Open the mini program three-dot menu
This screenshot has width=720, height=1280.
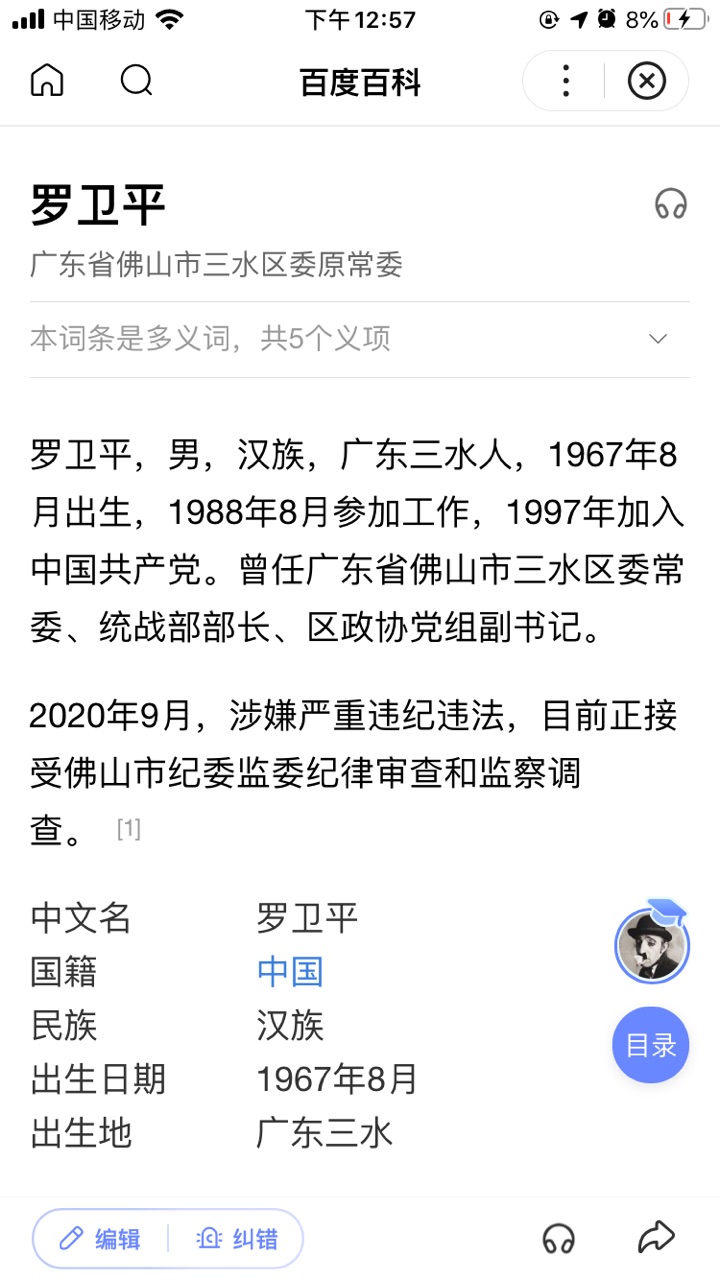click(566, 81)
